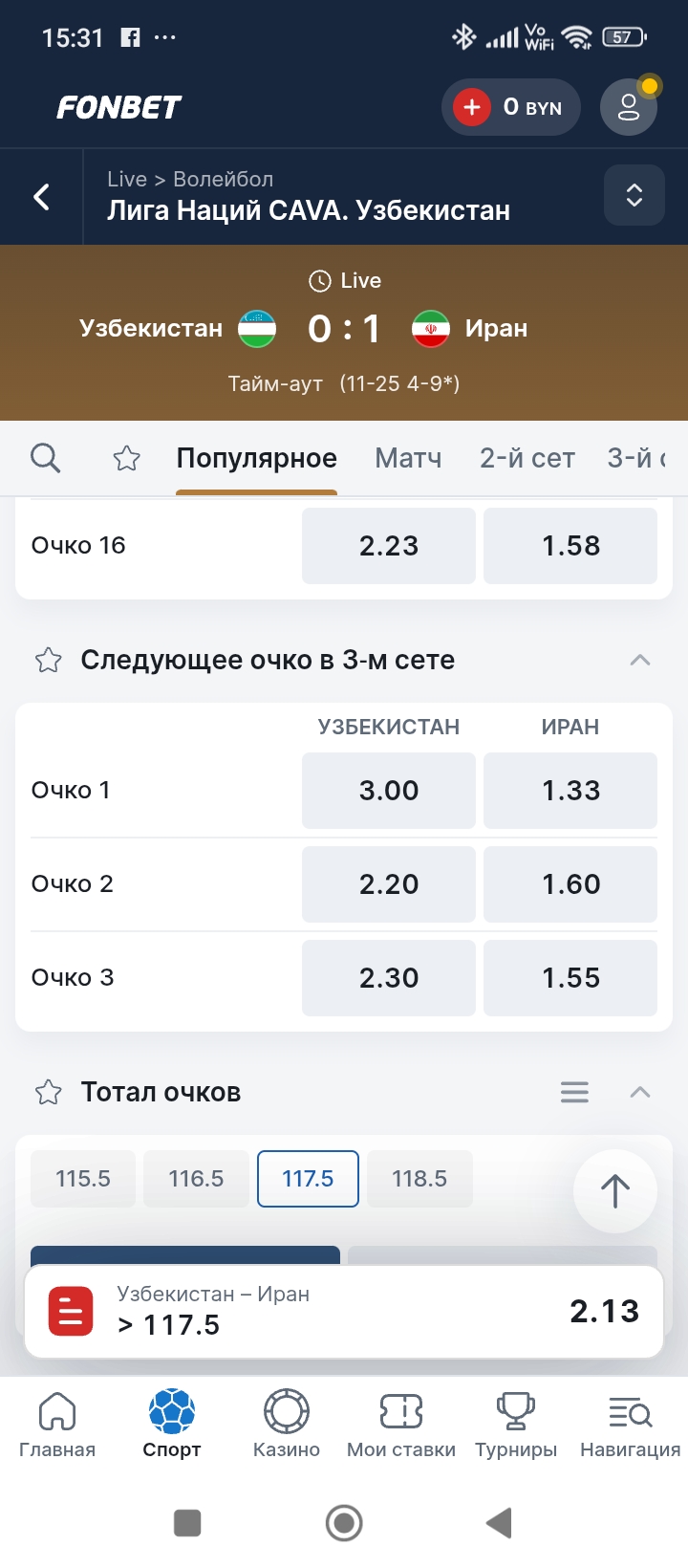
Task: Collapse the Следующее очко в 3-м сете section
Action: (640, 660)
